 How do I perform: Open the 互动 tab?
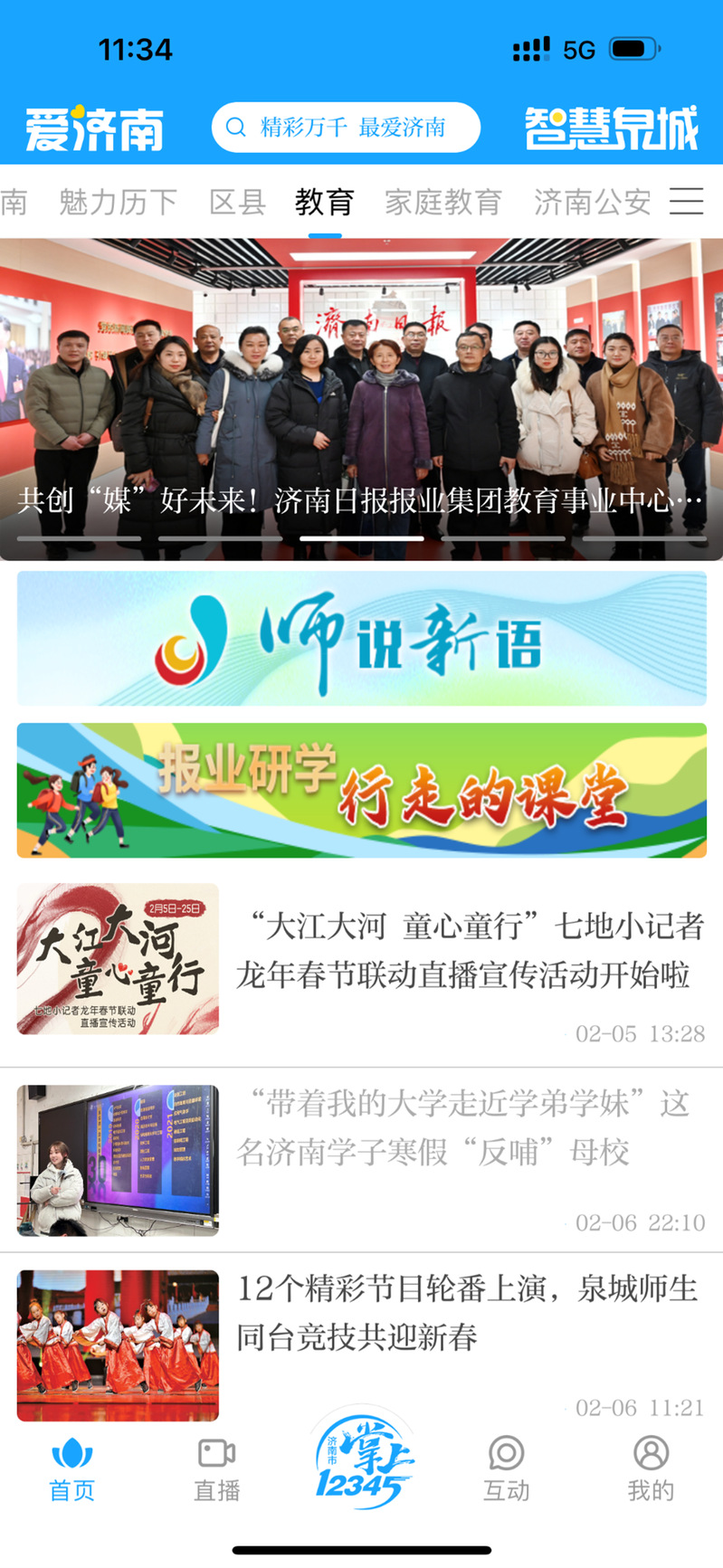pos(506,1469)
